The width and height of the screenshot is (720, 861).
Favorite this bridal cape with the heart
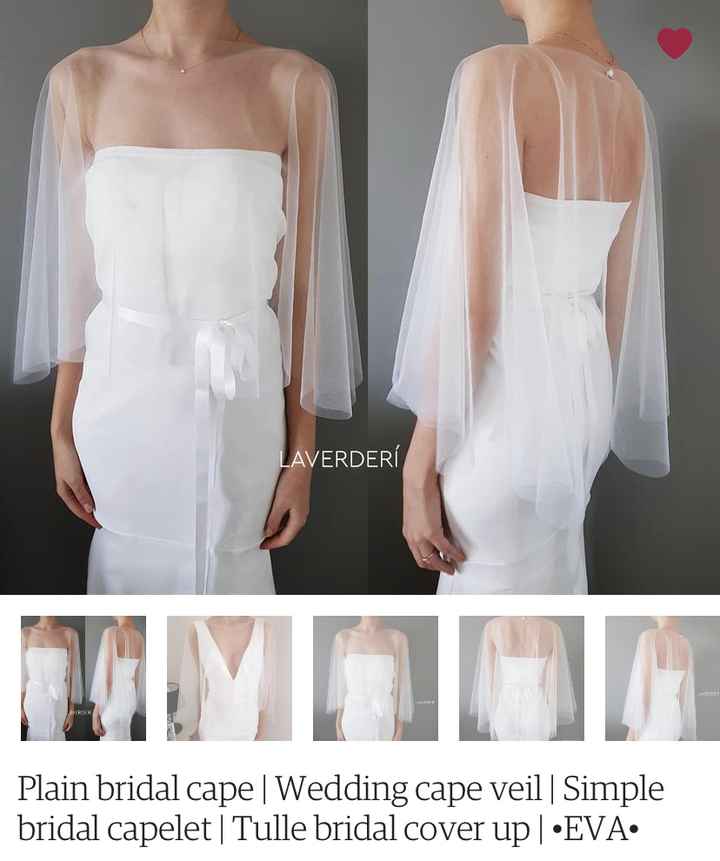coord(674,43)
